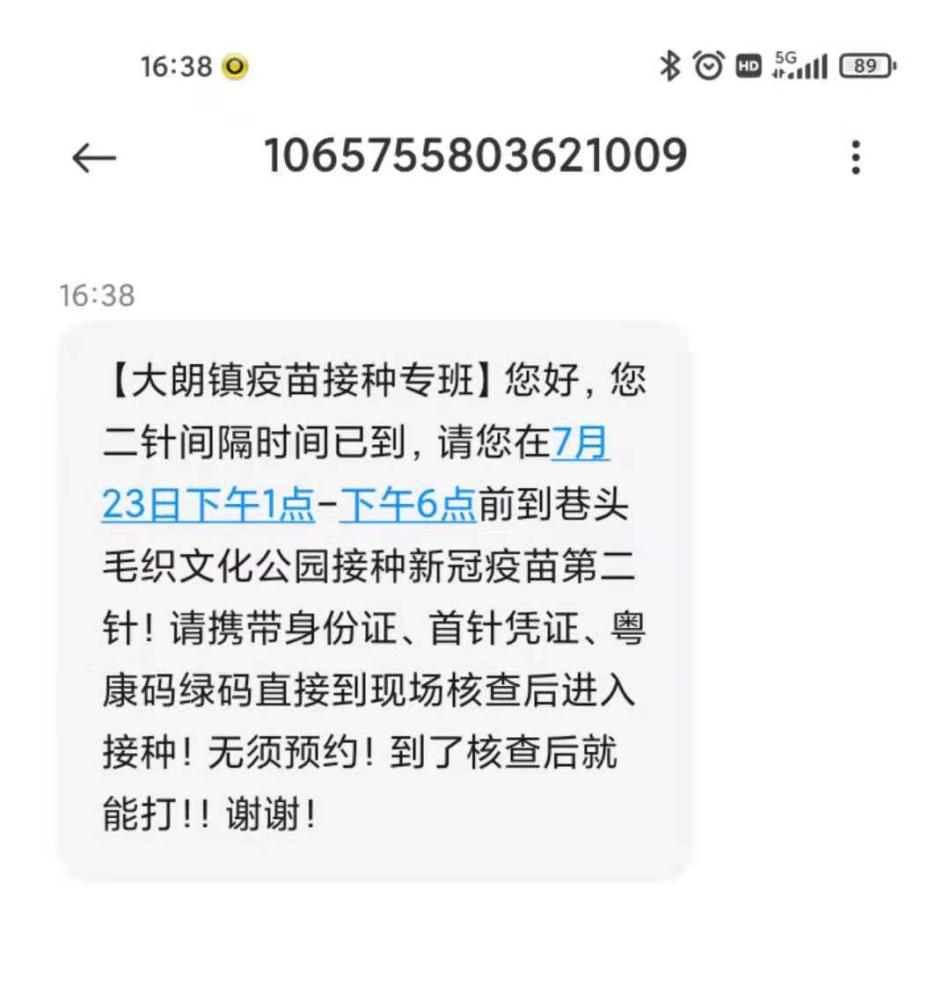This screenshot has width=950, height=1000.
Task: Open the 下午6点 time link
Action: pyautogui.click(x=407, y=506)
